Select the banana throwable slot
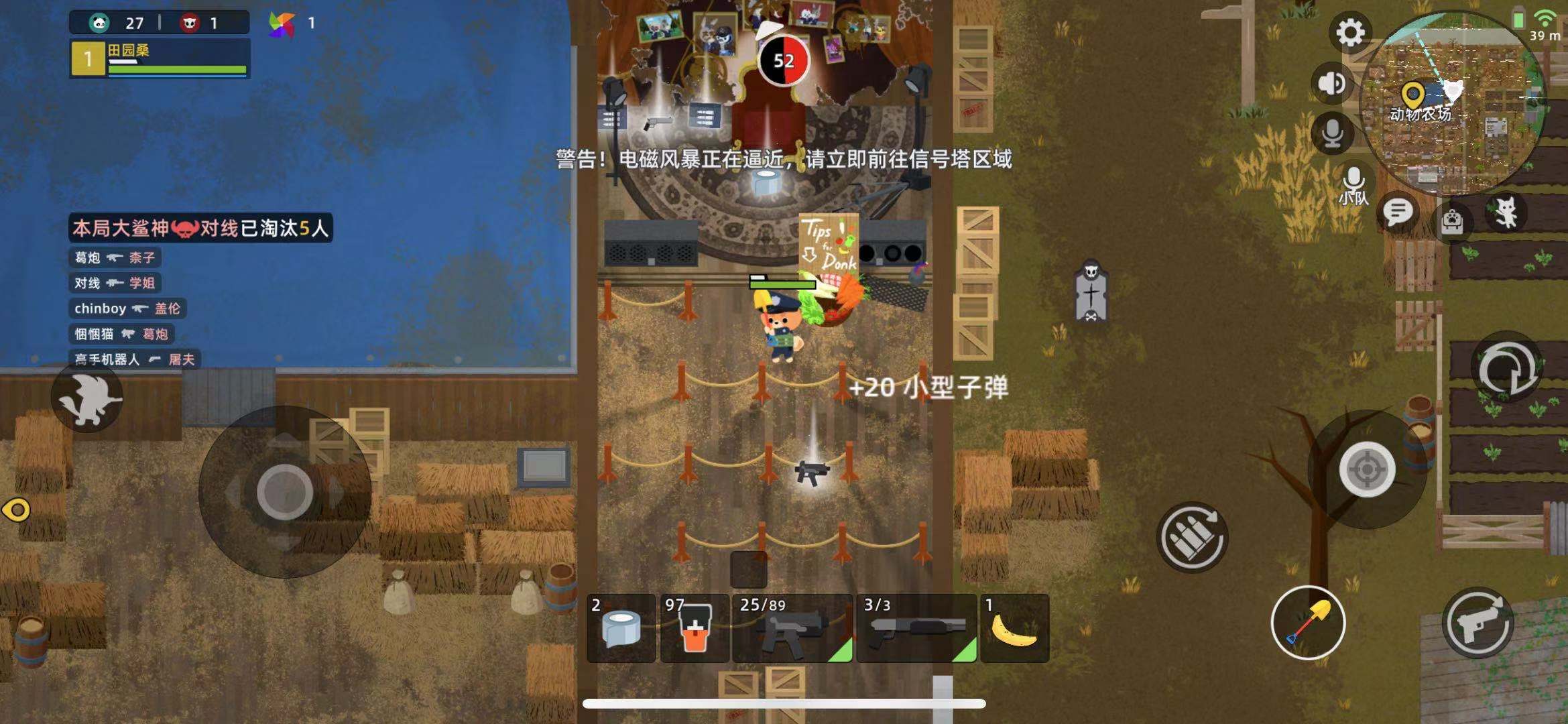 coord(1014,628)
